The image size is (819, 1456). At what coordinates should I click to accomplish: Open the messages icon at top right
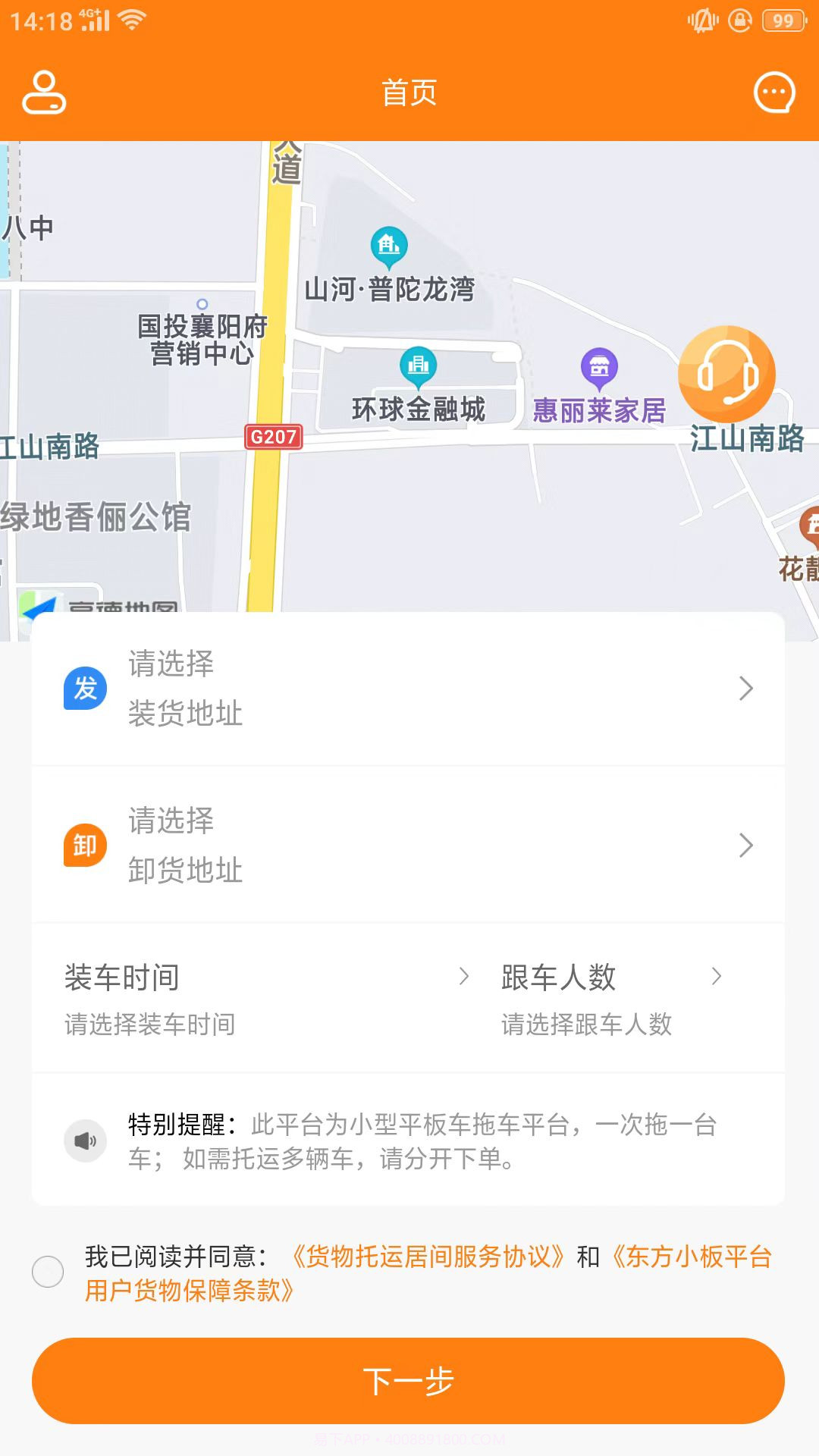click(x=773, y=93)
